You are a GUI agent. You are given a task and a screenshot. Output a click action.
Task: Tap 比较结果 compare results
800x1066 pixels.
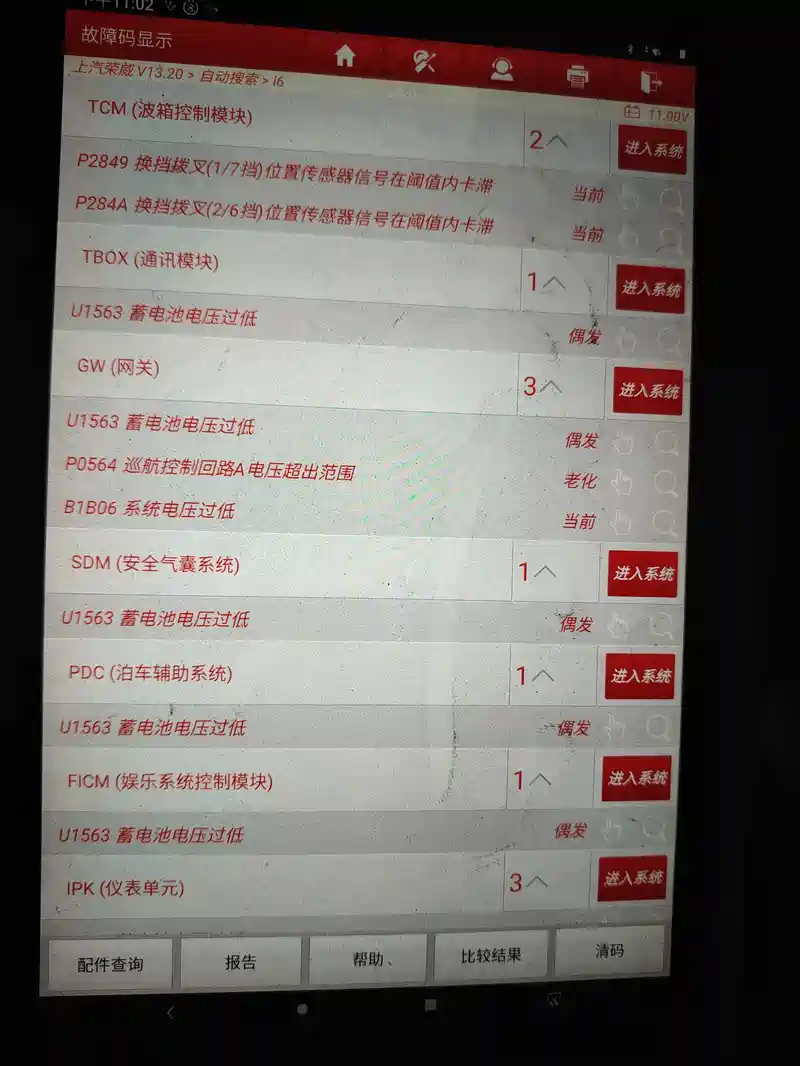(x=491, y=955)
